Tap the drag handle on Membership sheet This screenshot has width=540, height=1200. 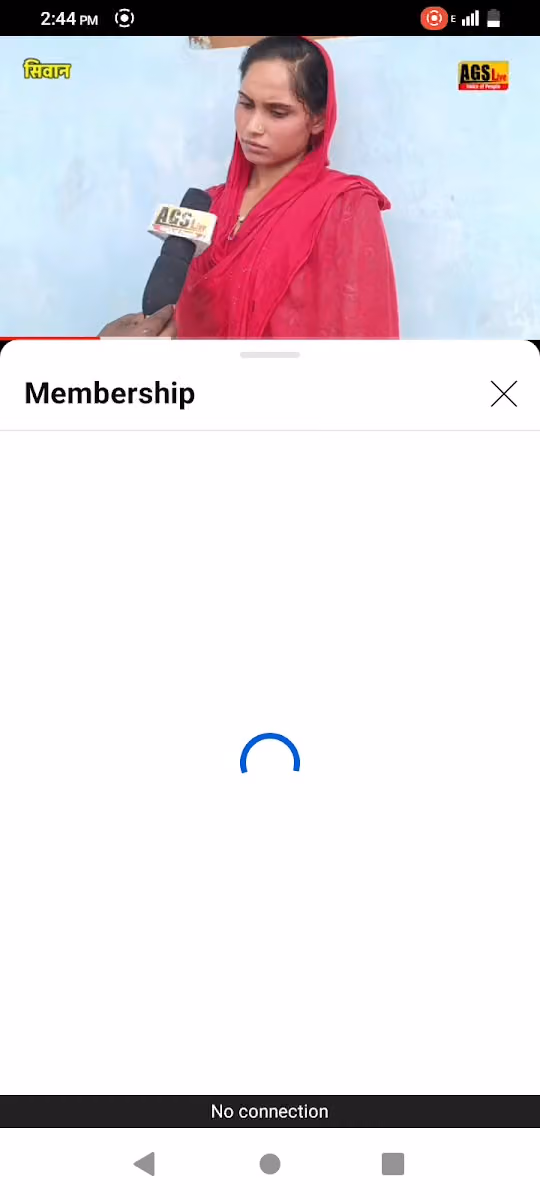(270, 355)
